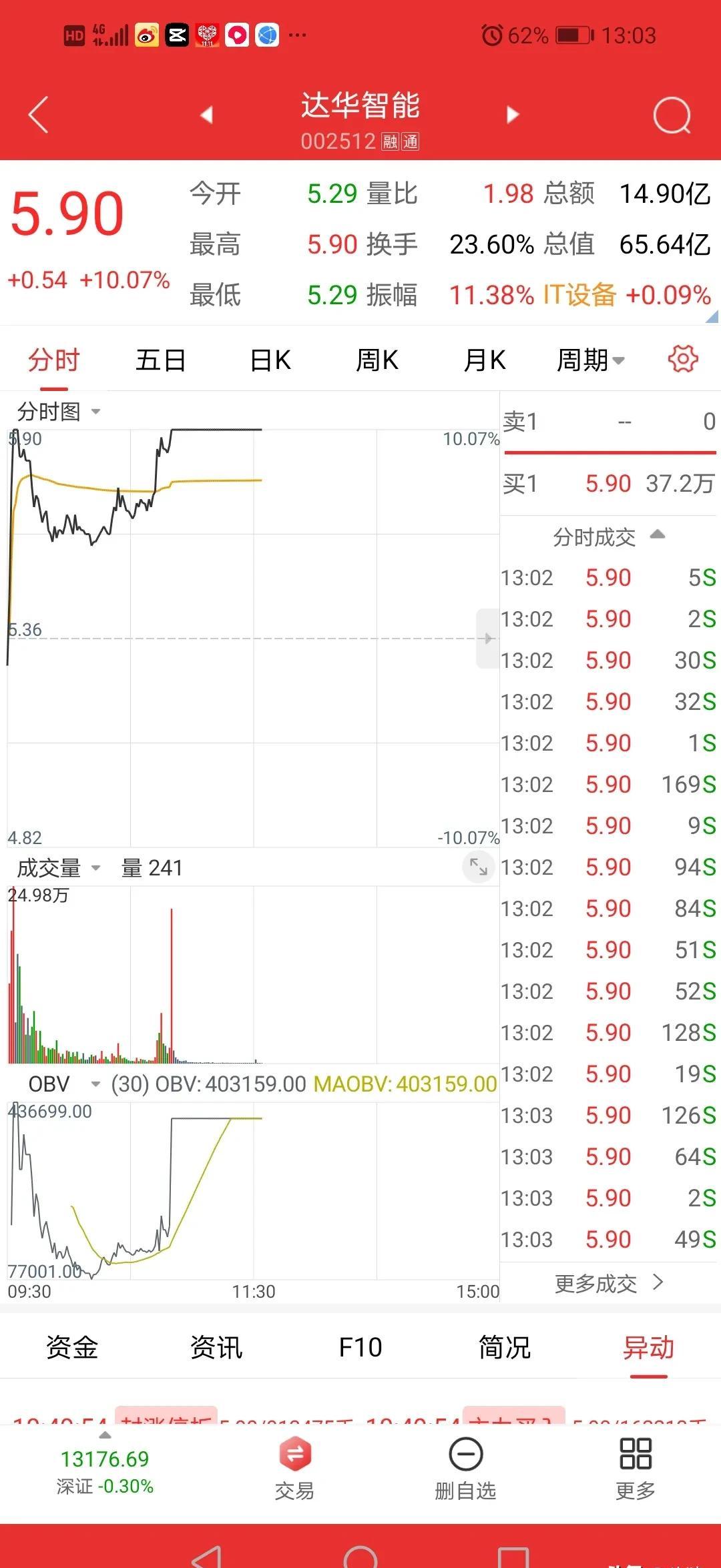
Task: Open the 分时图 chart type dropdown
Action: (x=59, y=412)
